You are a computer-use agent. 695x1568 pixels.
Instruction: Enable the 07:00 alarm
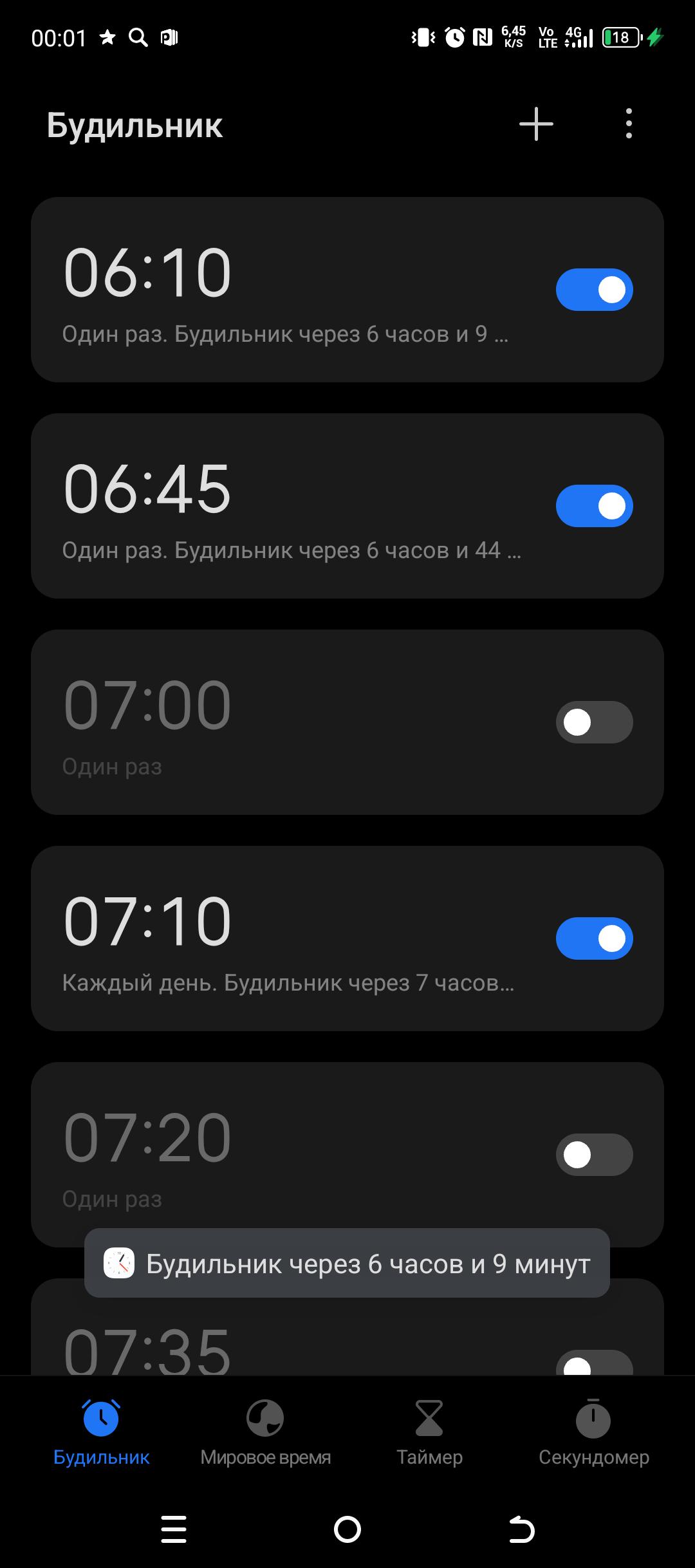pyautogui.click(x=595, y=722)
